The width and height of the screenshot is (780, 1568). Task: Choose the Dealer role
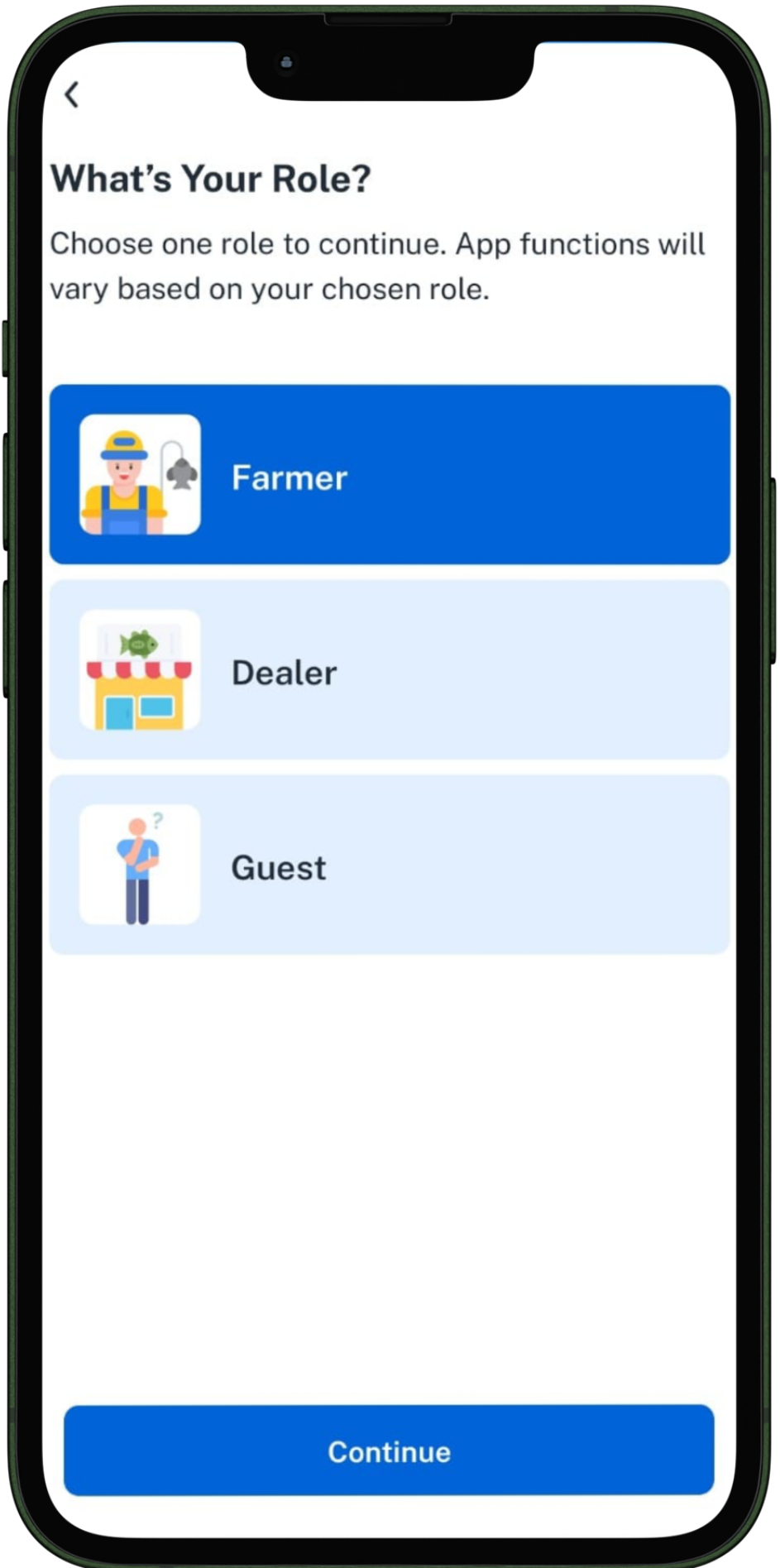(x=389, y=670)
